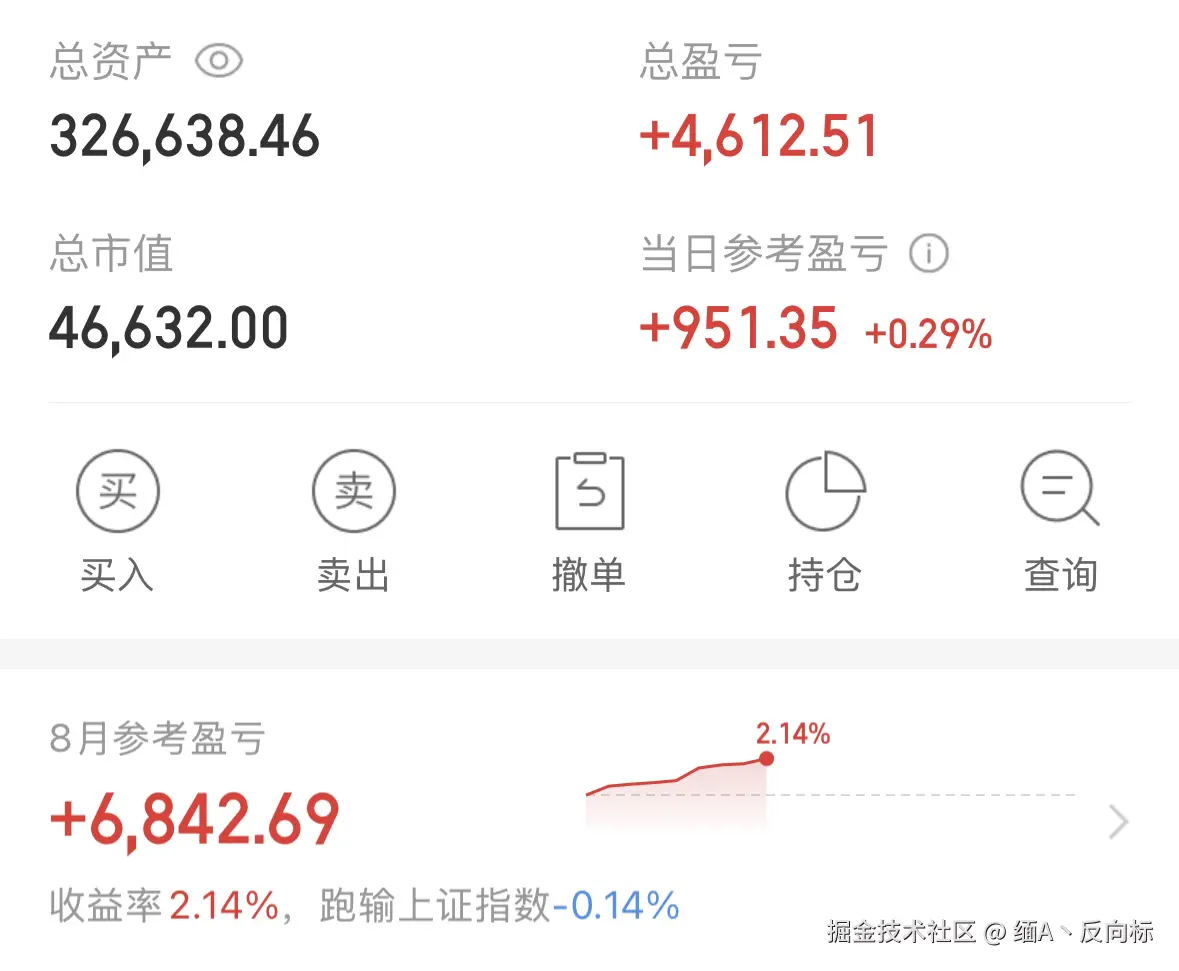View holdings via 持仓
The image size is (1179, 971).
[x=824, y=520]
